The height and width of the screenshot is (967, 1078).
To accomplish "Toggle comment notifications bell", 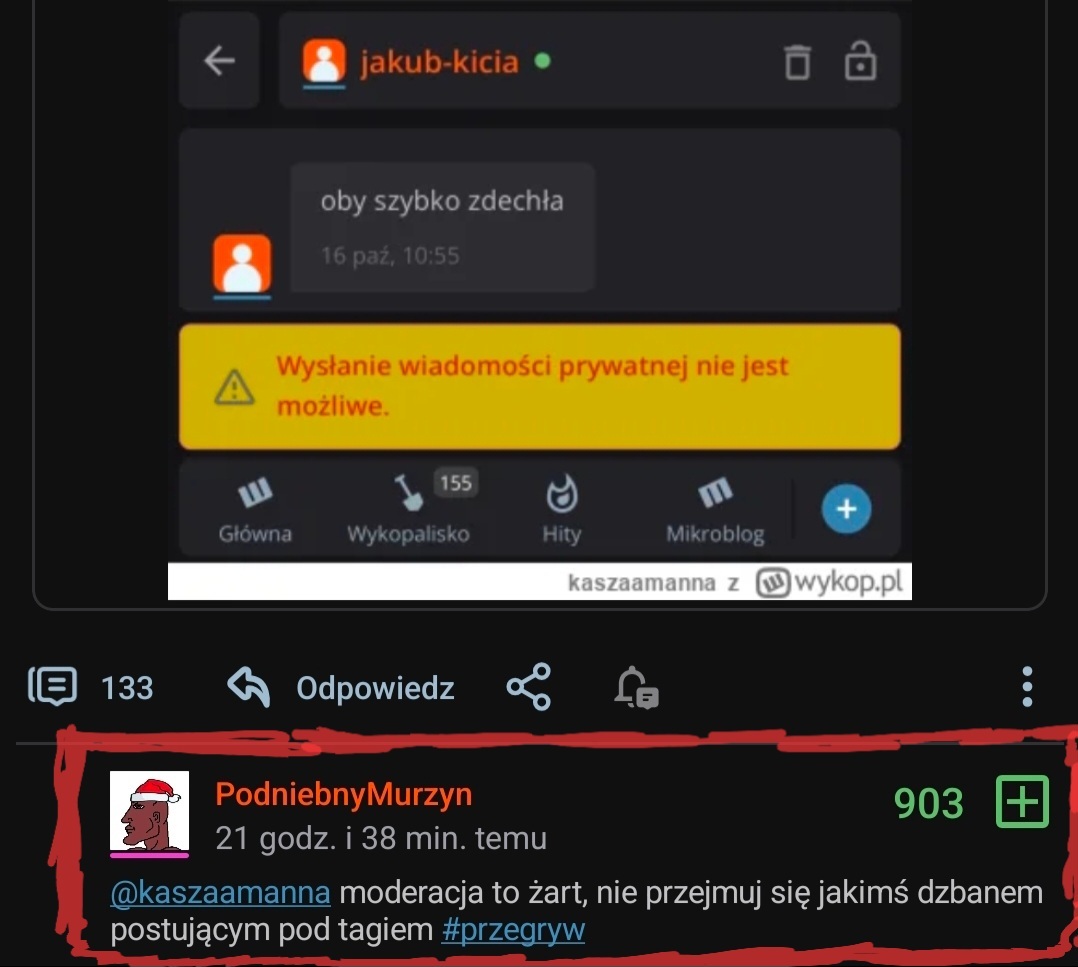I will 636,688.
